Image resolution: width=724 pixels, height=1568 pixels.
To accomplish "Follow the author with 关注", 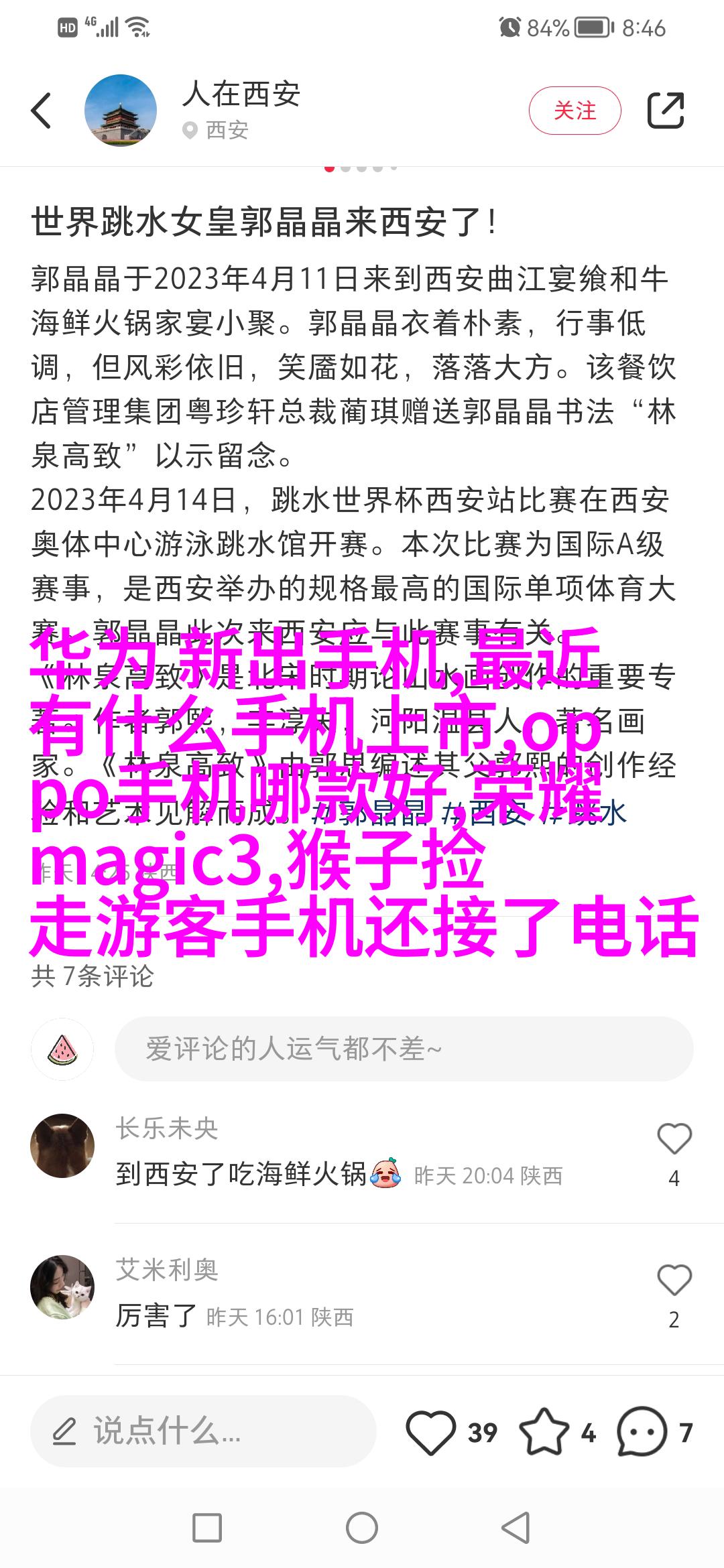I will pyautogui.click(x=575, y=111).
